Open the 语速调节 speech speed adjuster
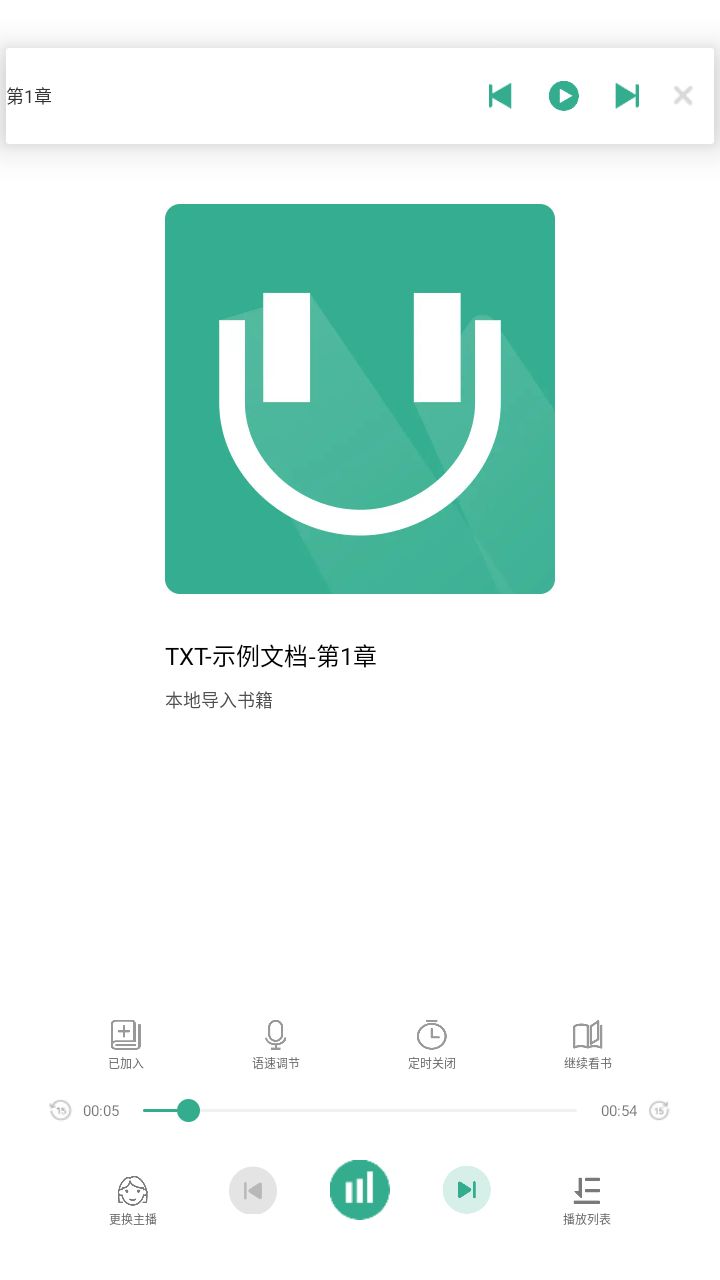720x1280 pixels. pyautogui.click(x=274, y=1045)
